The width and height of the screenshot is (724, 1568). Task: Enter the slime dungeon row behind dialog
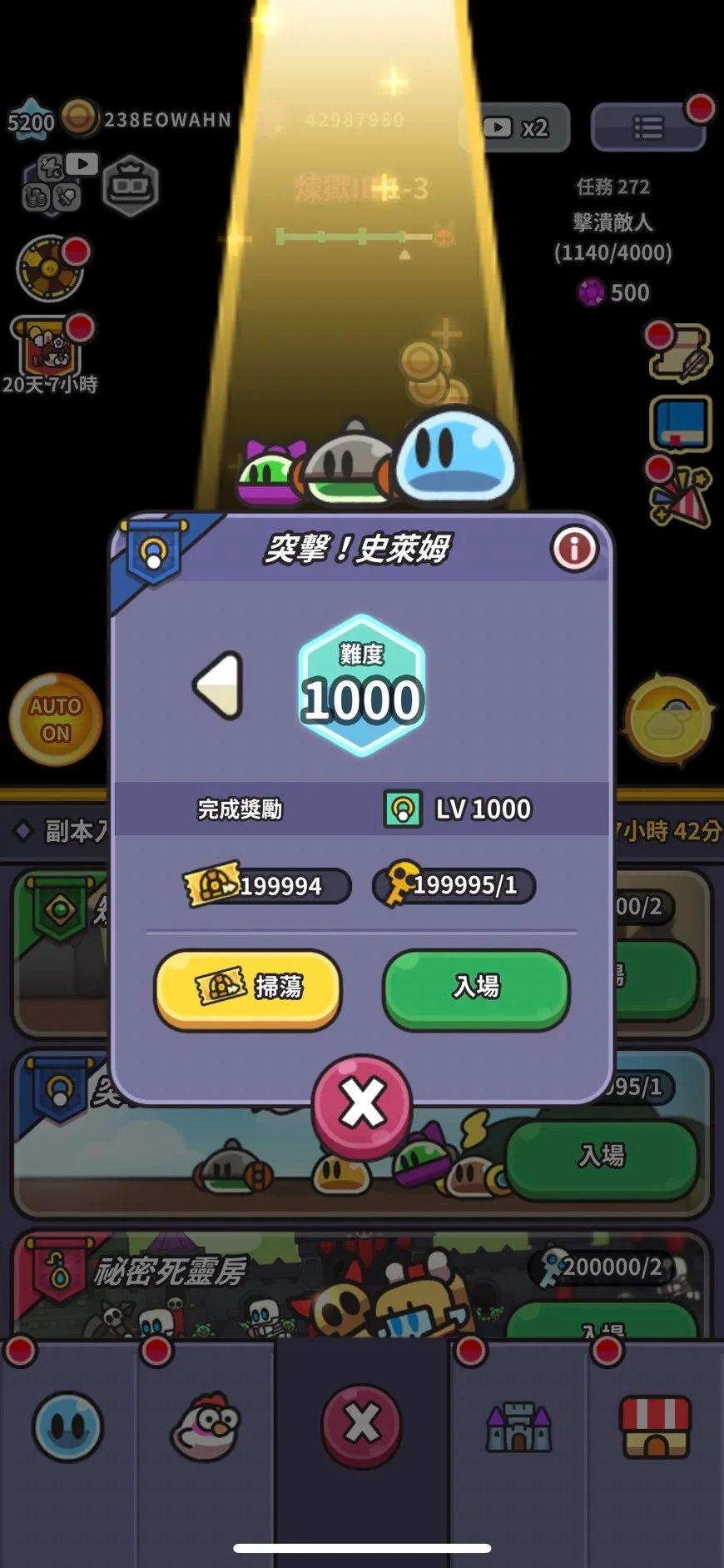click(601, 1156)
